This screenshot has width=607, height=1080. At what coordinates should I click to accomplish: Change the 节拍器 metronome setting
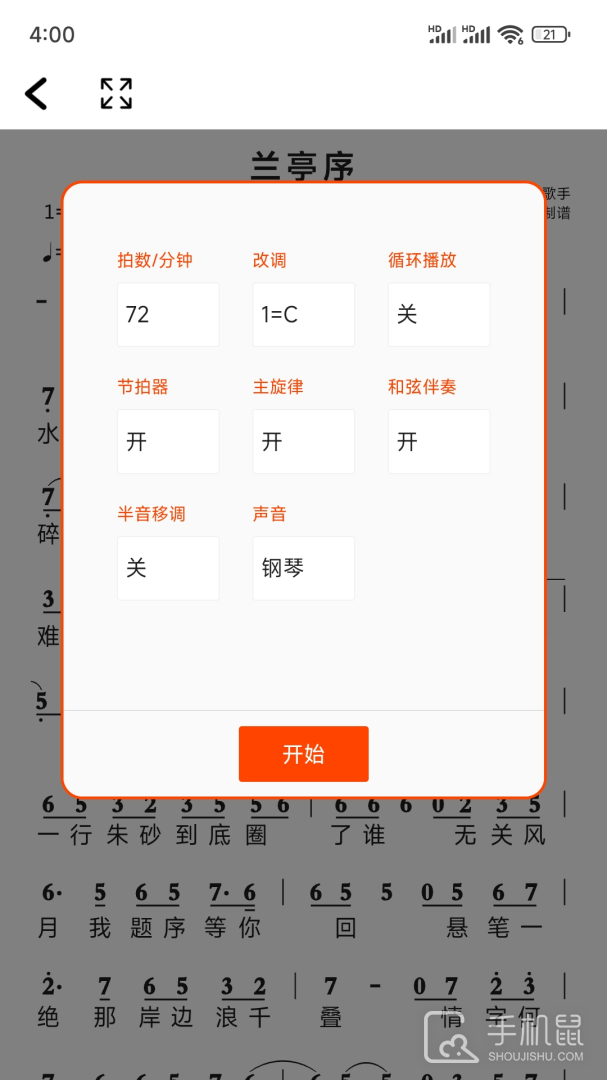point(168,441)
